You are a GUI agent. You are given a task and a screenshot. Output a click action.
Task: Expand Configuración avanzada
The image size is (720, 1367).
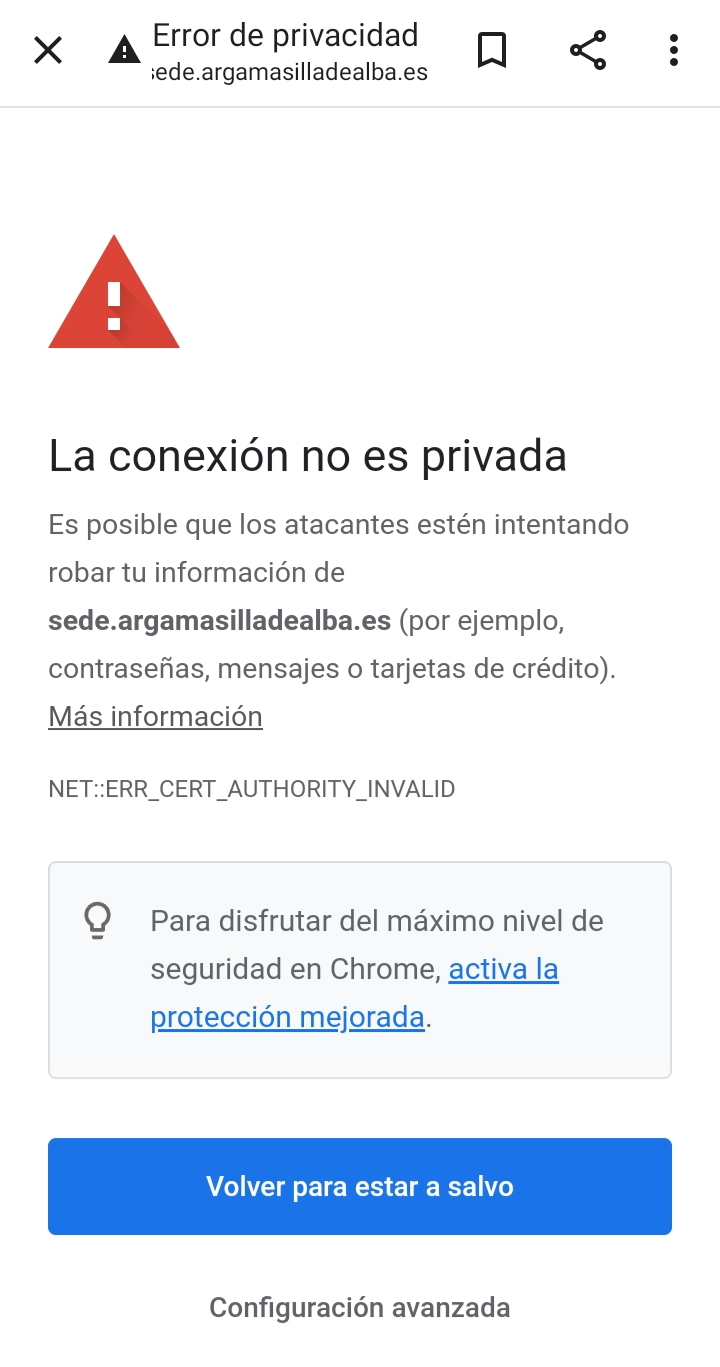(360, 1307)
